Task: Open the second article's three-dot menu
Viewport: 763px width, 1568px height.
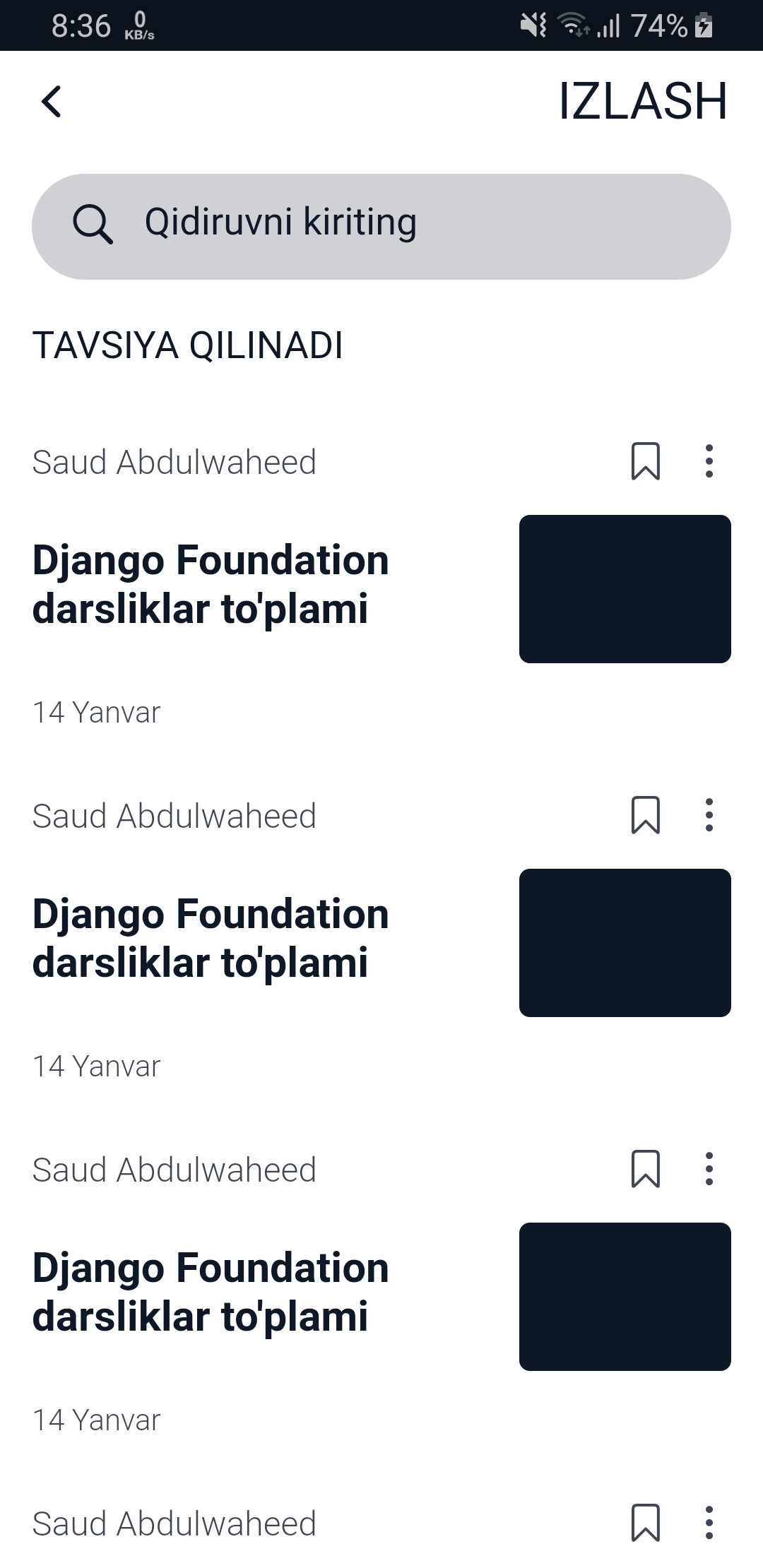Action: [x=709, y=815]
